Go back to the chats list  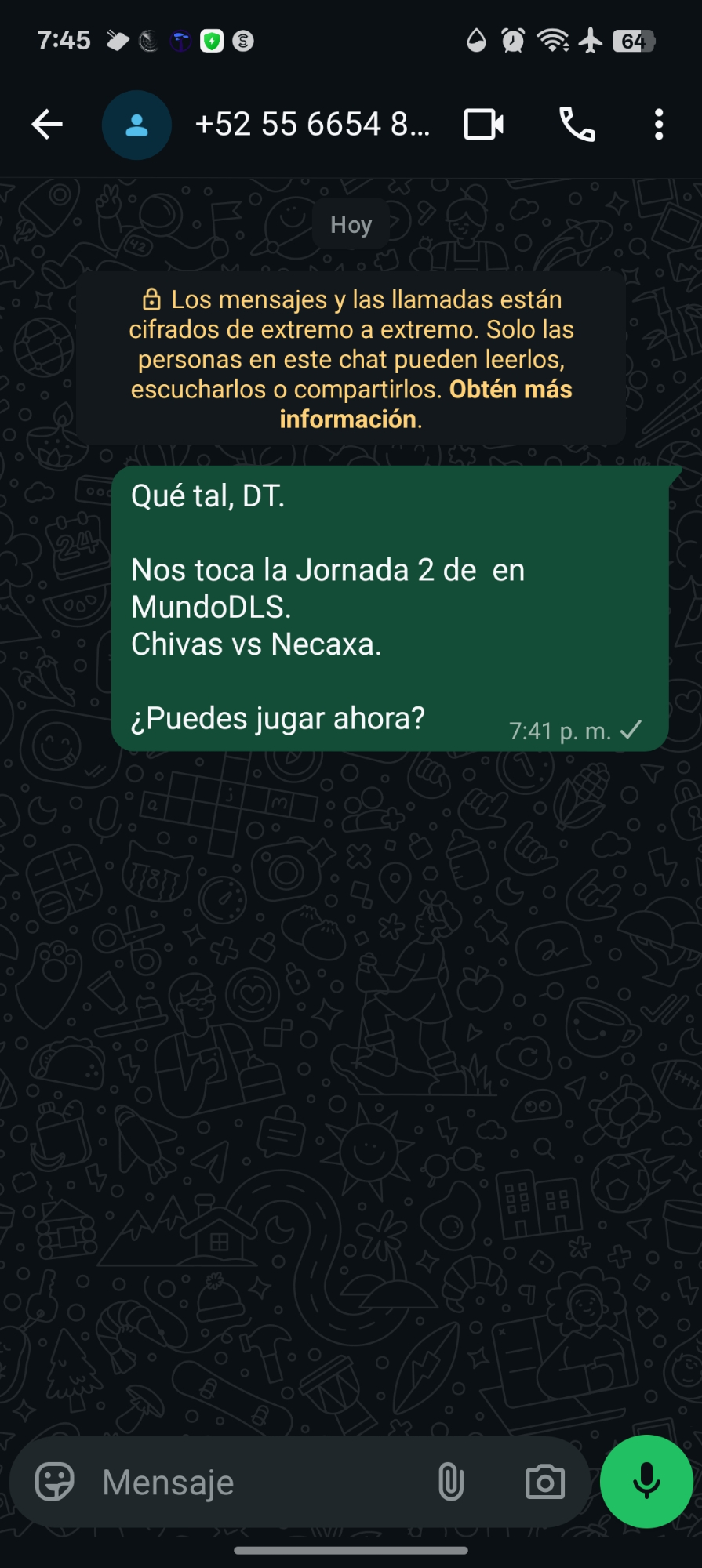46,125
